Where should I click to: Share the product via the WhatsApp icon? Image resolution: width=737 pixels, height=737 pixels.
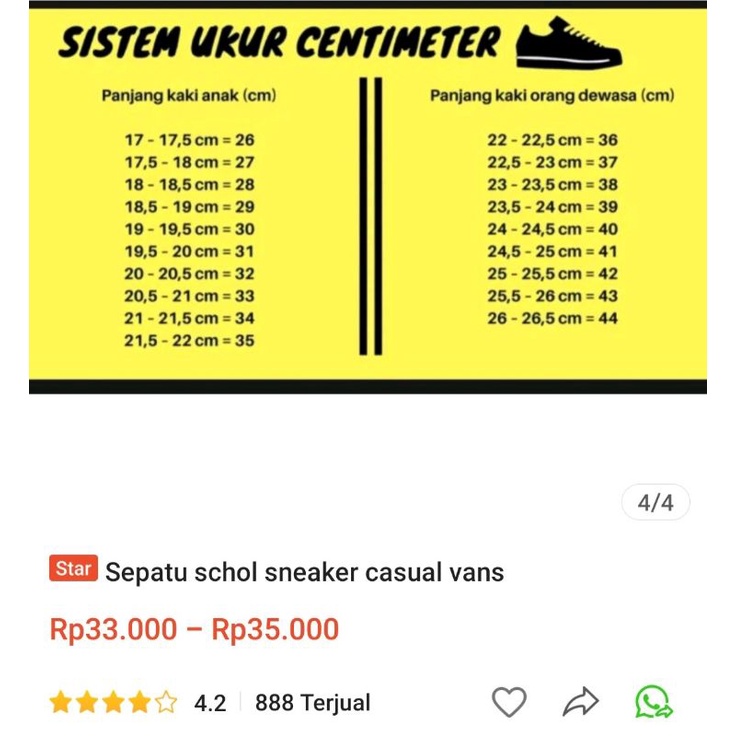tap(654, 702)
